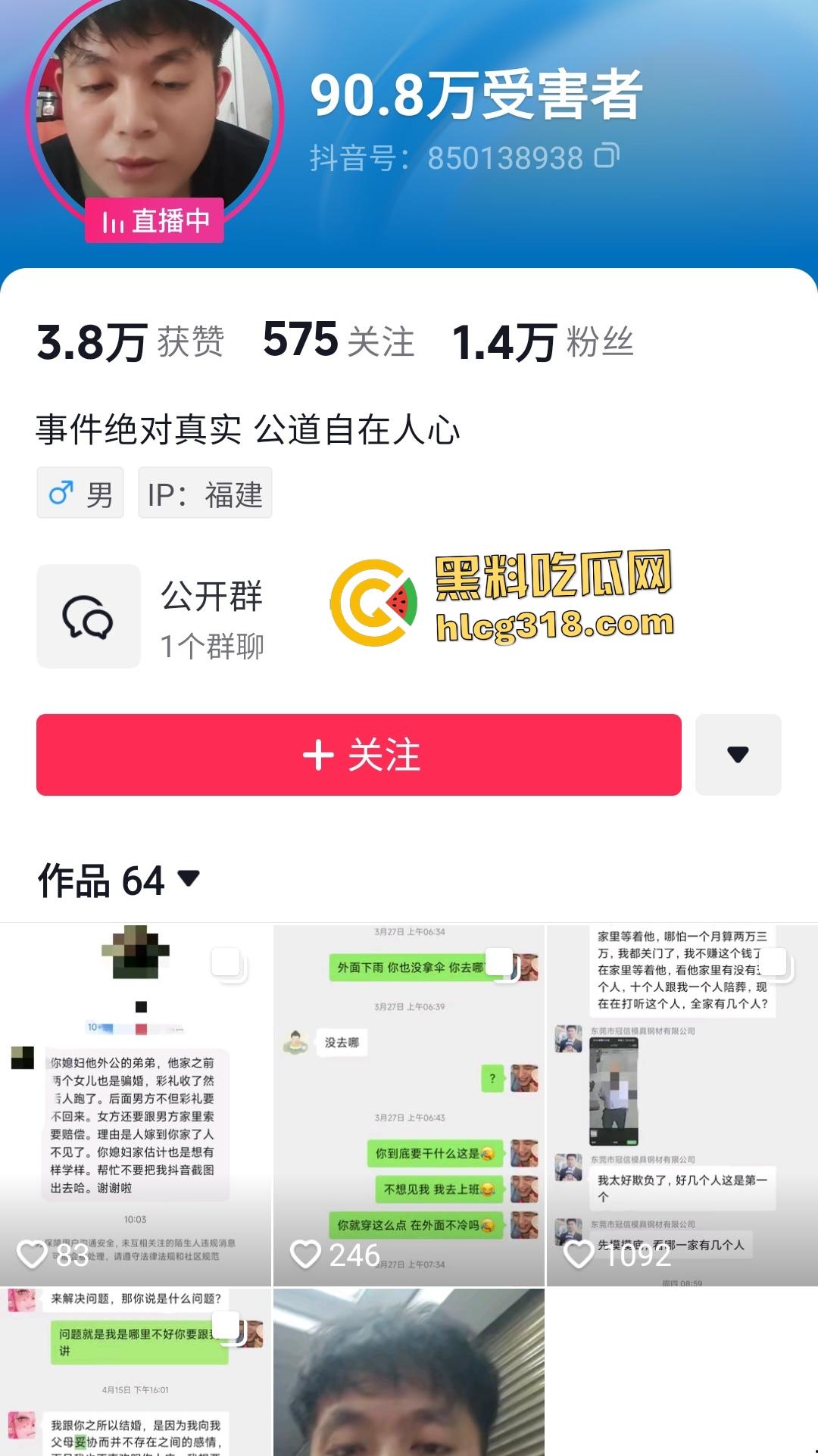
Task: Follow this user with the 关注 button
Action: coord(359,755)
